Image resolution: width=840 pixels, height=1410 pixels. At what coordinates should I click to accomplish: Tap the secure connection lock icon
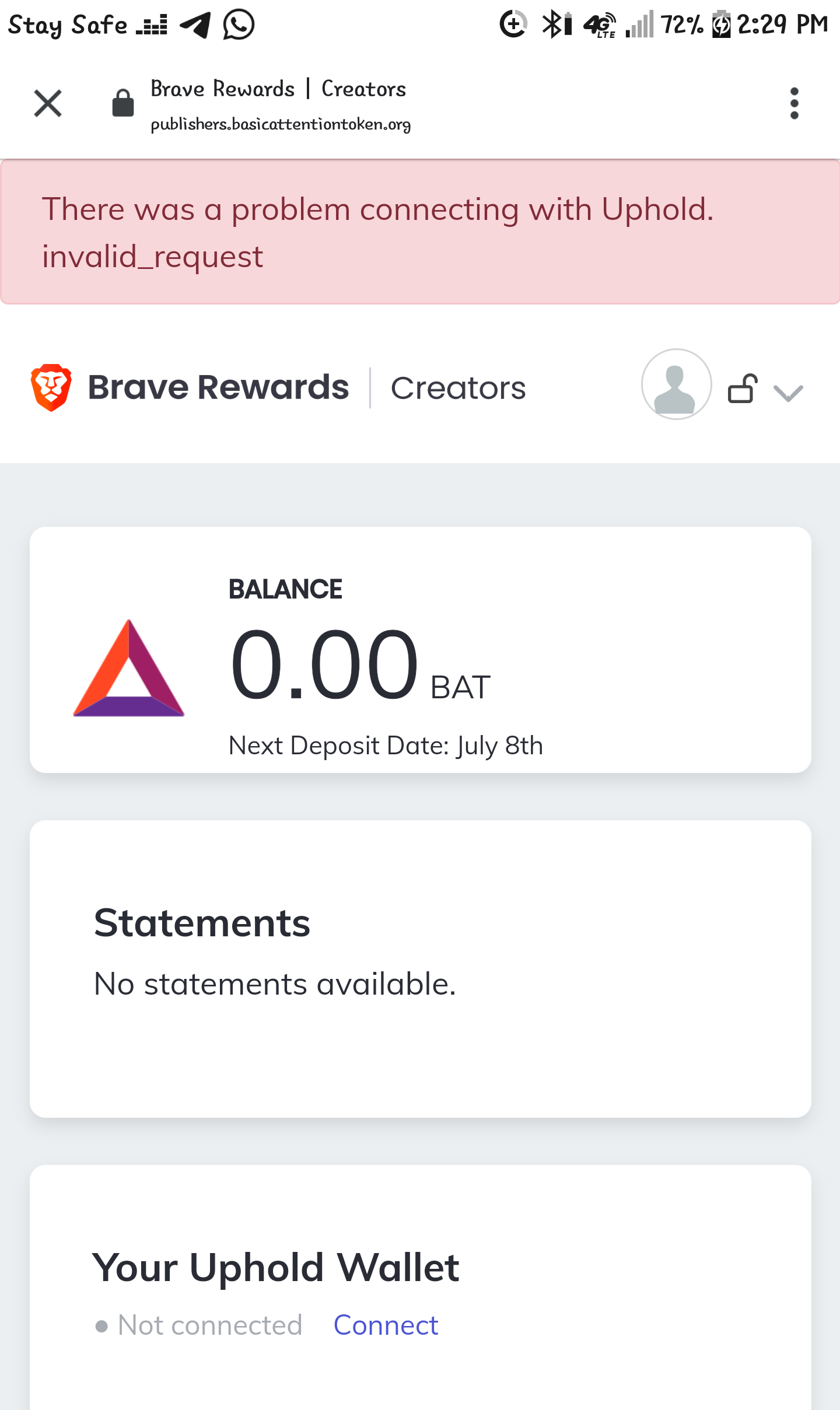[x=123, y=104]
